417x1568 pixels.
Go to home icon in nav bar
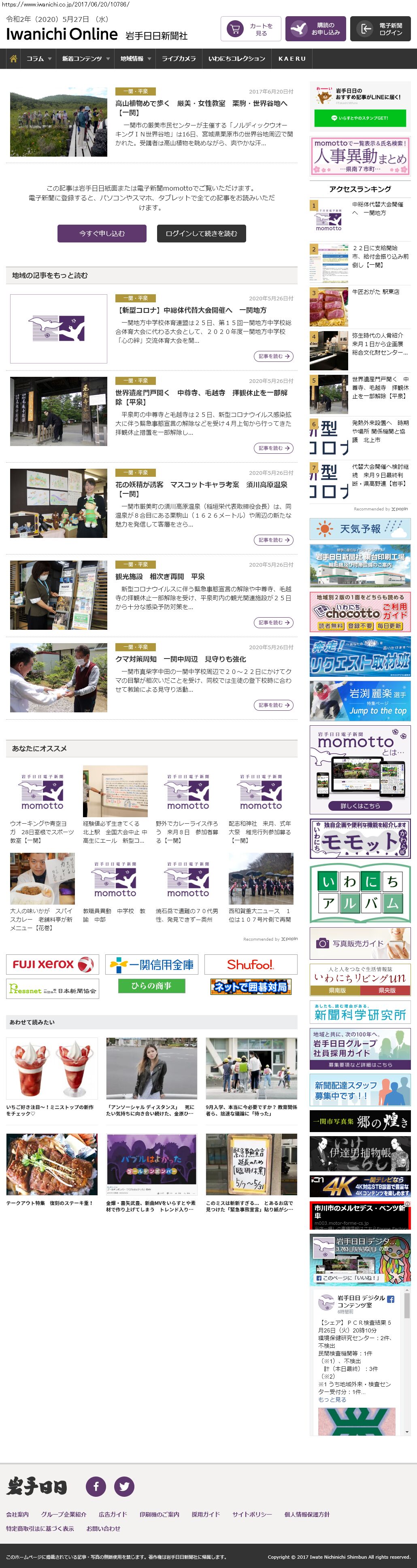(13, 58)
